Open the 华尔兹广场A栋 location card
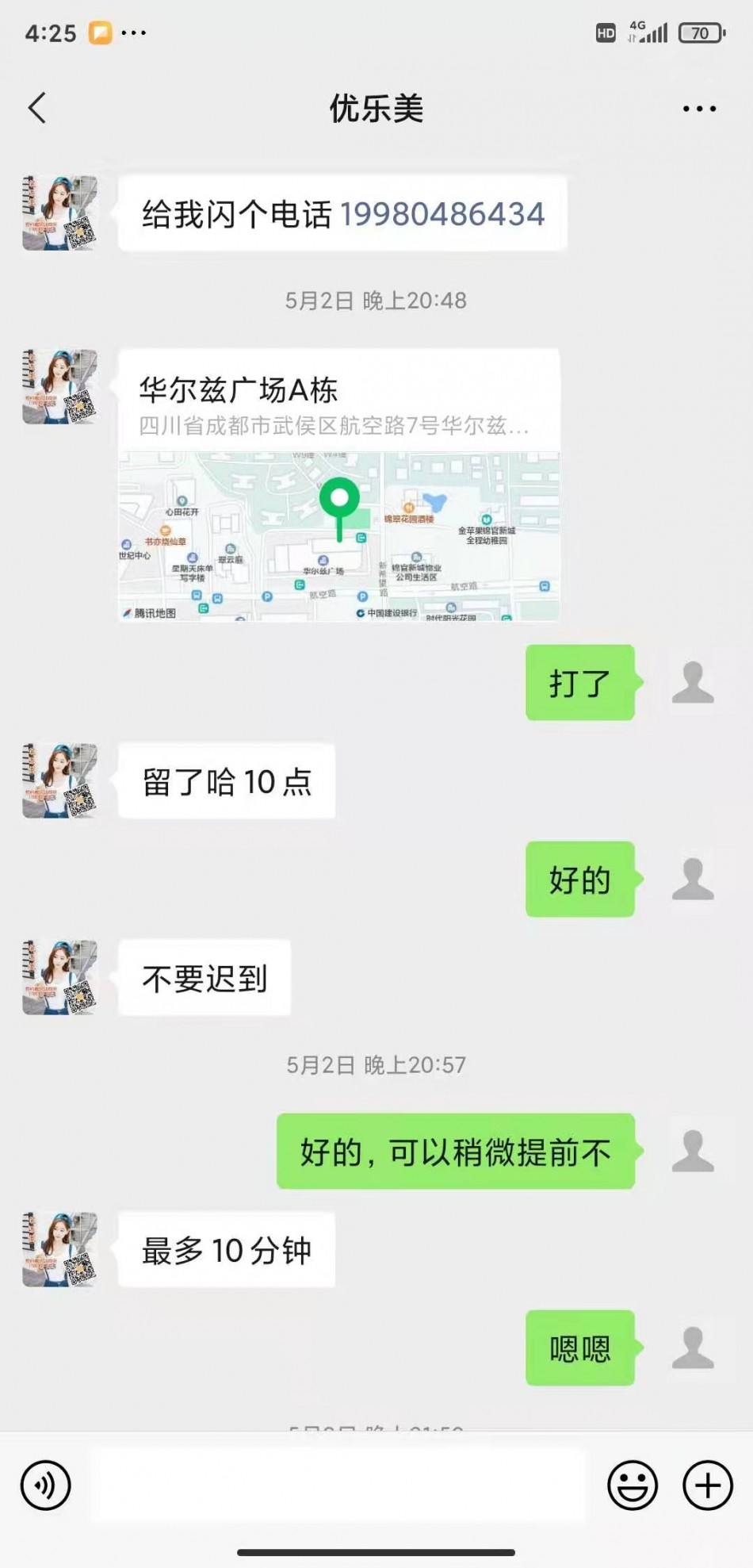The width and height of the screenshot is (753, 1568). [338, 485]
